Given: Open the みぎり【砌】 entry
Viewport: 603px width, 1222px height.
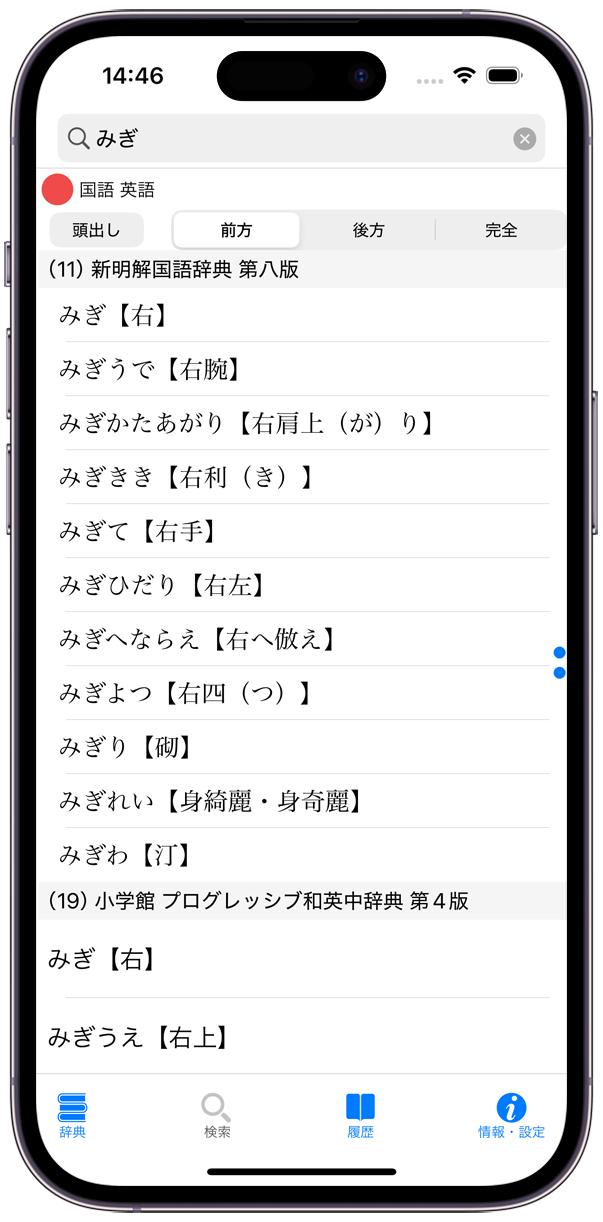Looking at the screenshot, I should [x=300, y=748].
